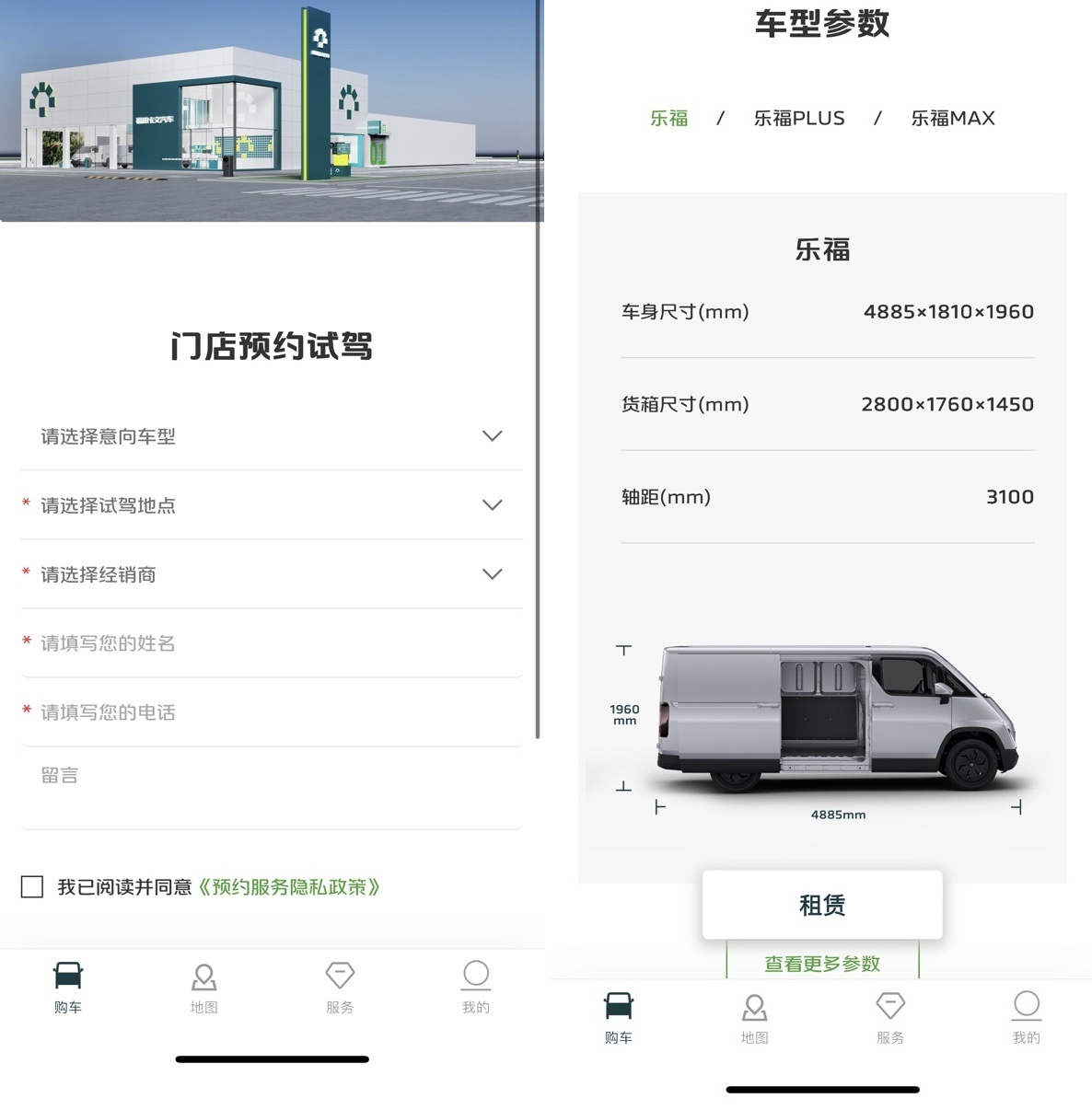
Task: Switch to the 乐福MAX parameters tab
Action: pos(952,119)
